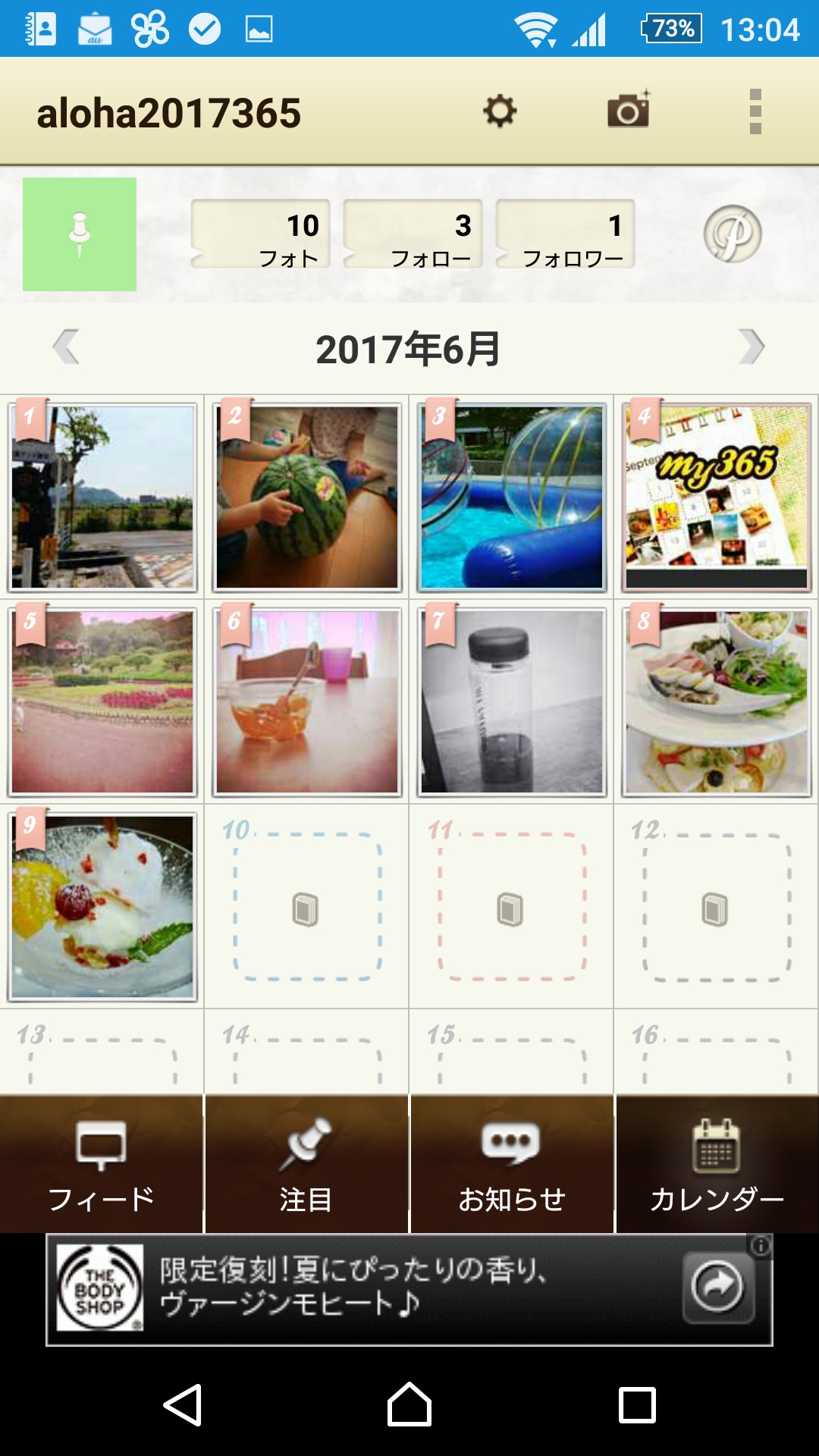Switch to the カレンダー tab
The width and height of the screenshot is (819, 1456).
pyautogui.click(x=717, y=1165)
